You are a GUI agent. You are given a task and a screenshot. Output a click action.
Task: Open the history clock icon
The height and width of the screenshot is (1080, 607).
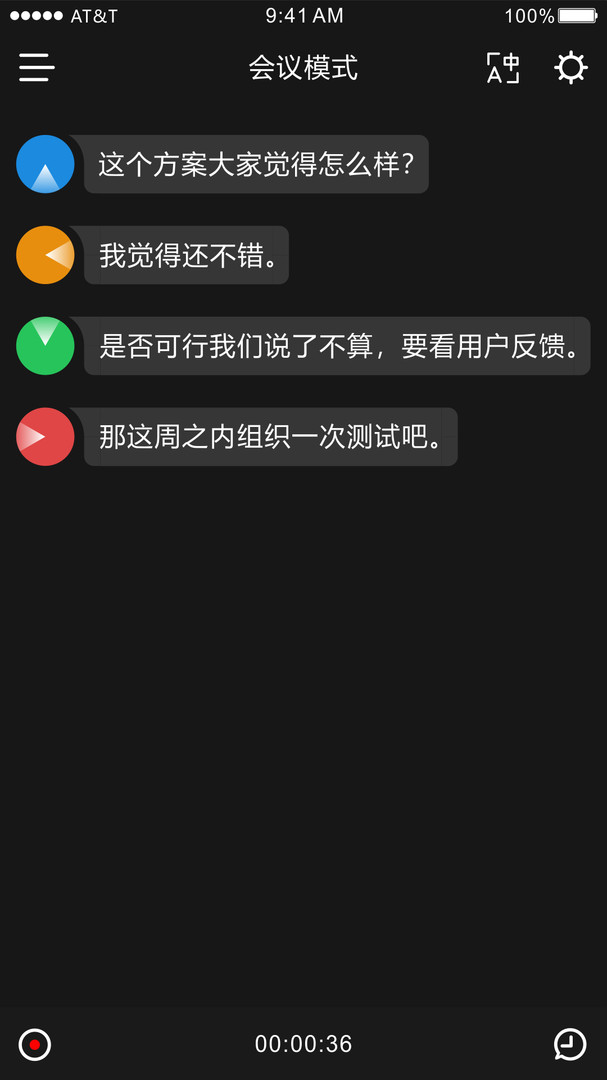tap(570, 1045)
